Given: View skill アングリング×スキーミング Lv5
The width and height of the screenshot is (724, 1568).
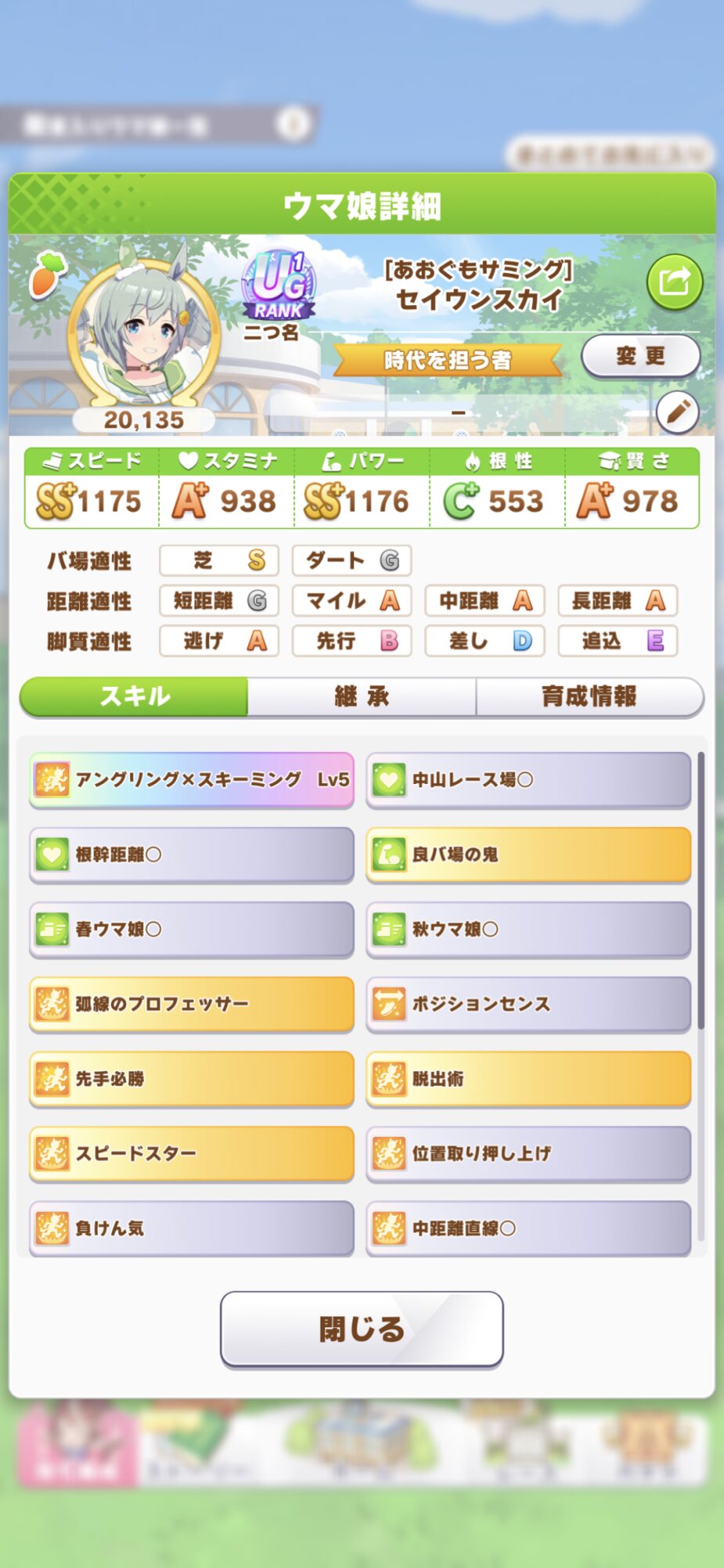Looking at the screenshot, I should pos(192,779).
